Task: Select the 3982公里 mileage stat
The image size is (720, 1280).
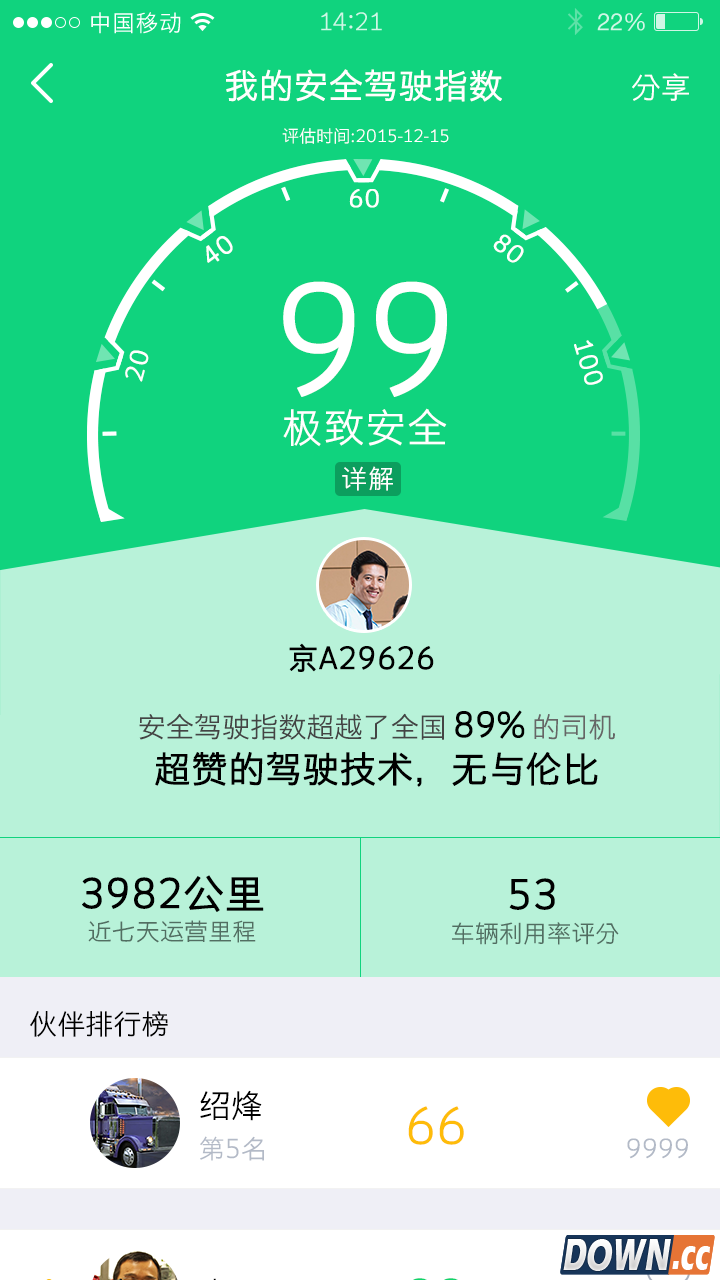Action: coord(175,893)
